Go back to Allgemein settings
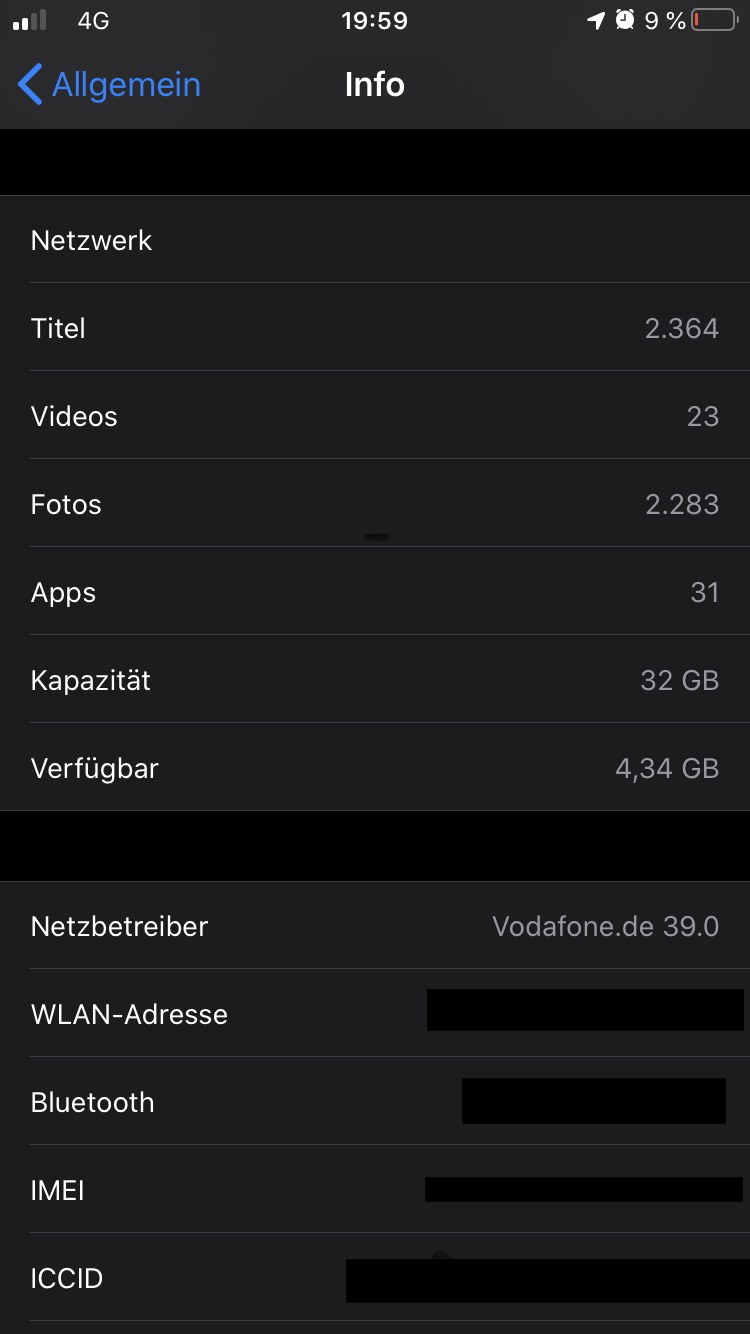This screenshot has height=1334, width=750. (110, 85)
